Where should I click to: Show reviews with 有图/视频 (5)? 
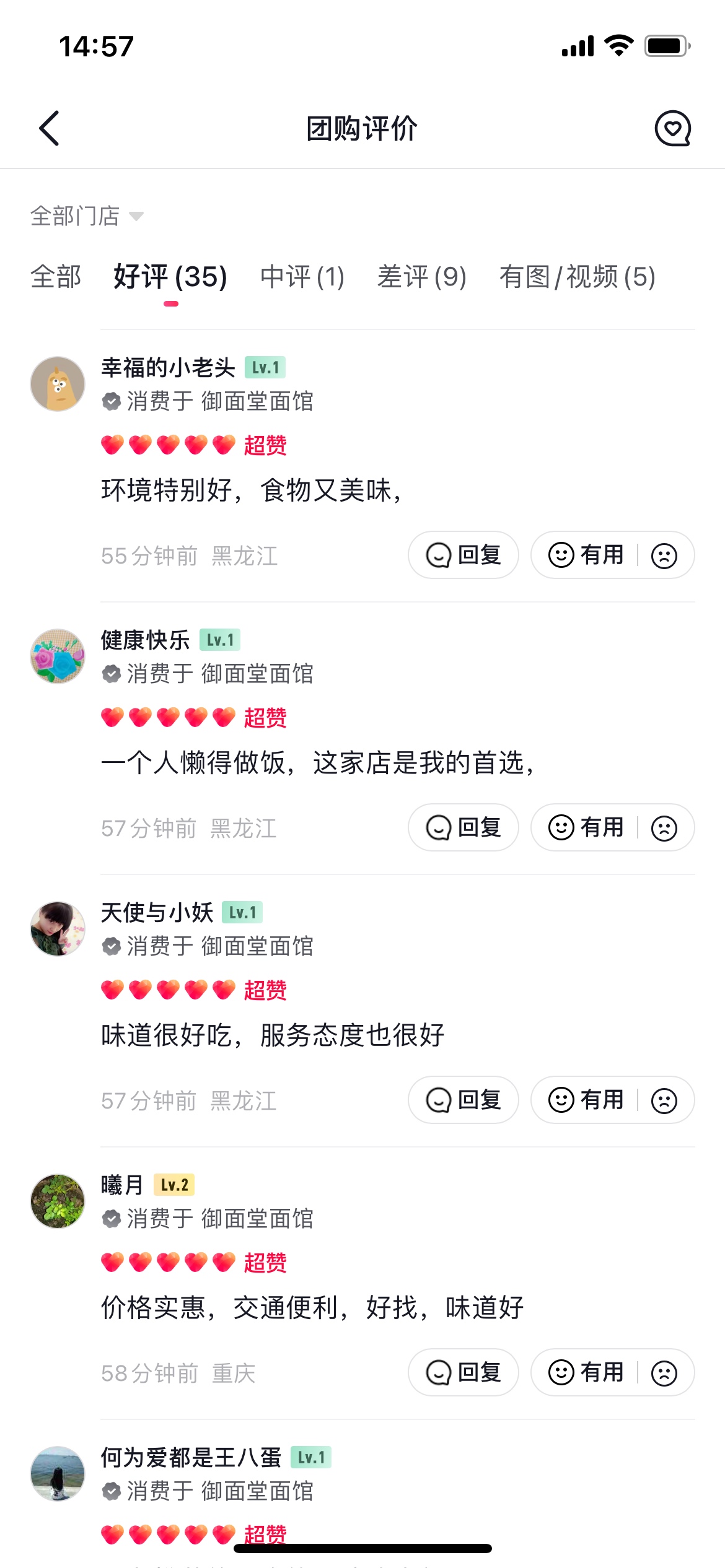[x=577, y=277]
